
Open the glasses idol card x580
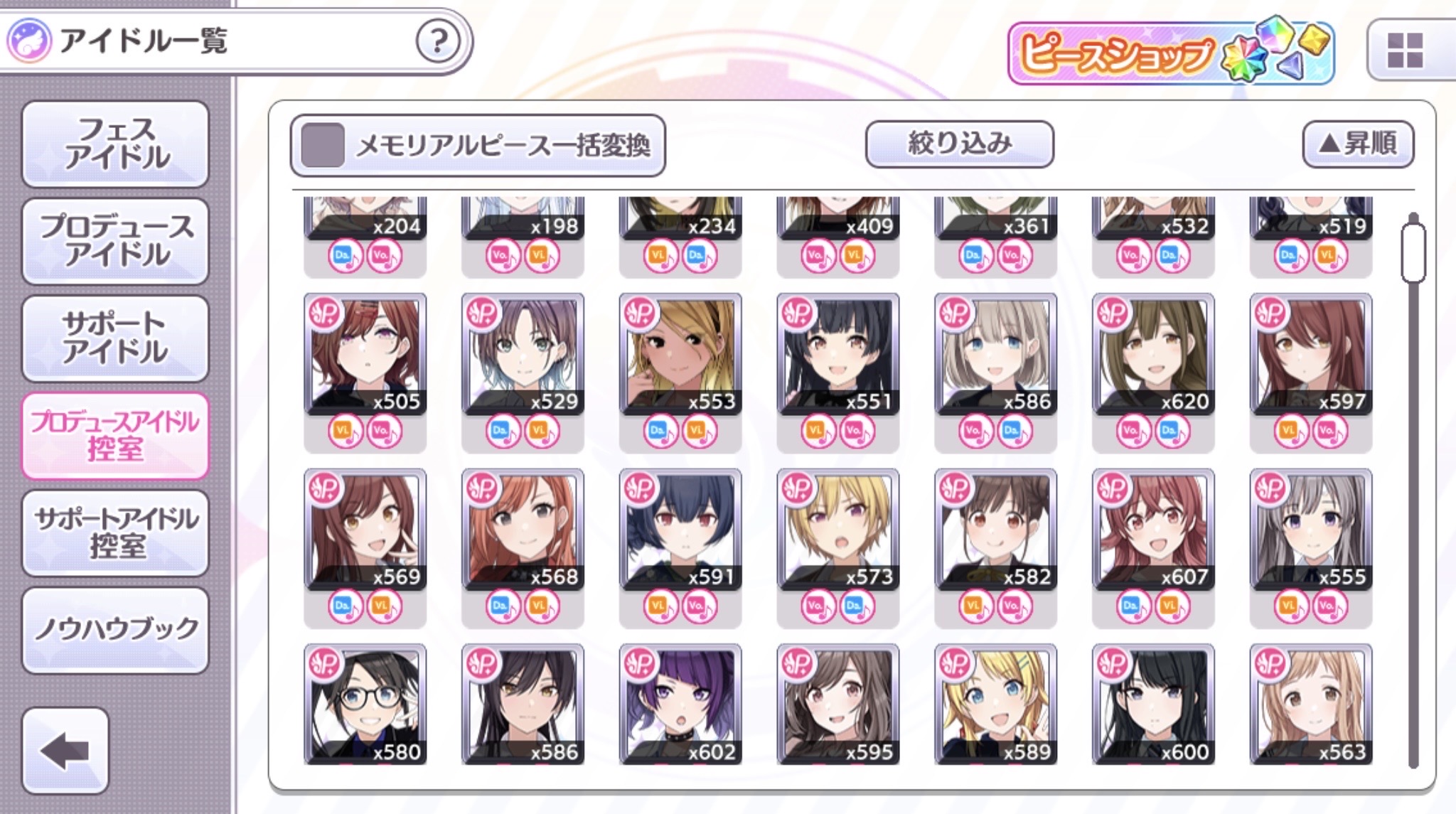pos(365,705)
